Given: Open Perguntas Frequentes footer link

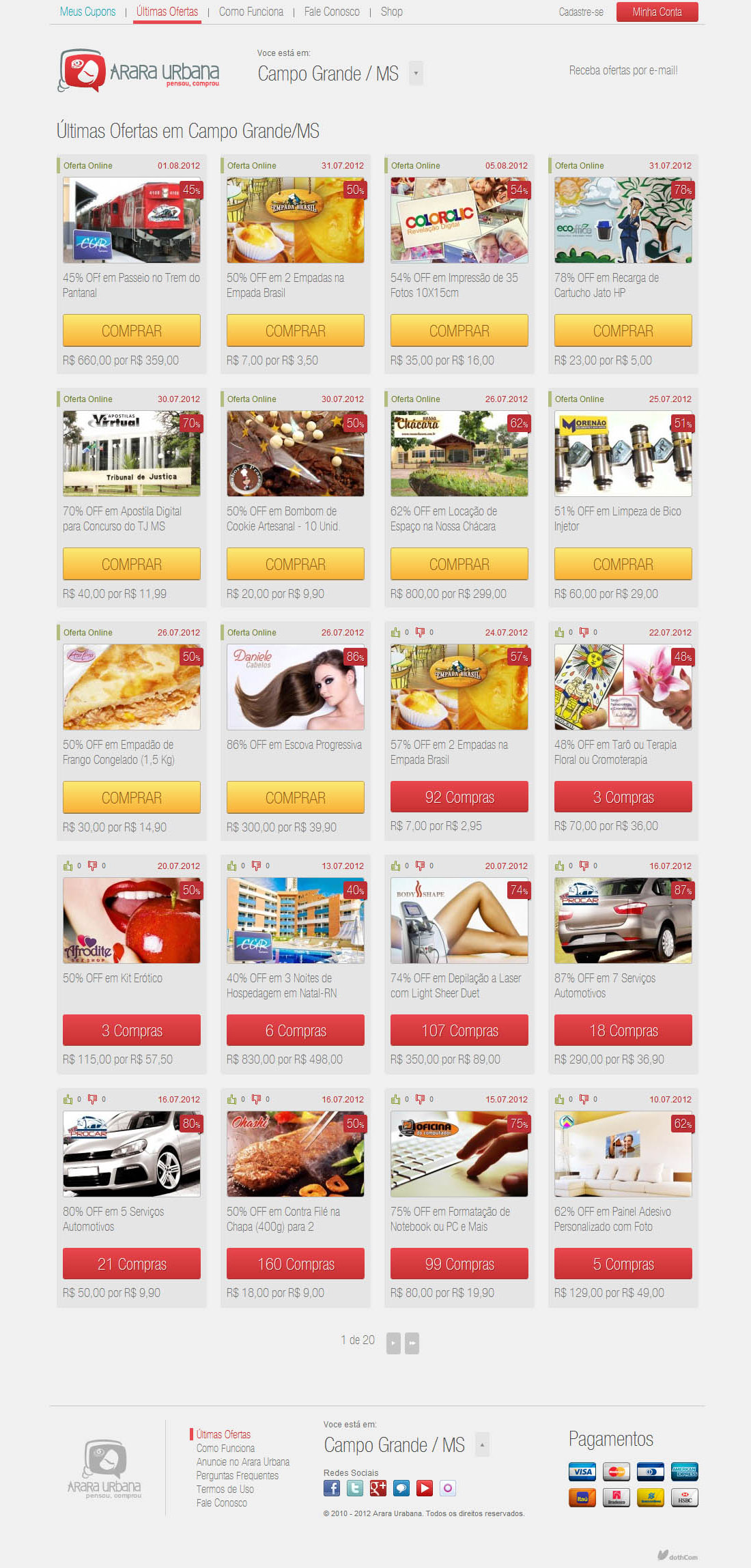Looking at the screenshot, I should pos(237,1475).
